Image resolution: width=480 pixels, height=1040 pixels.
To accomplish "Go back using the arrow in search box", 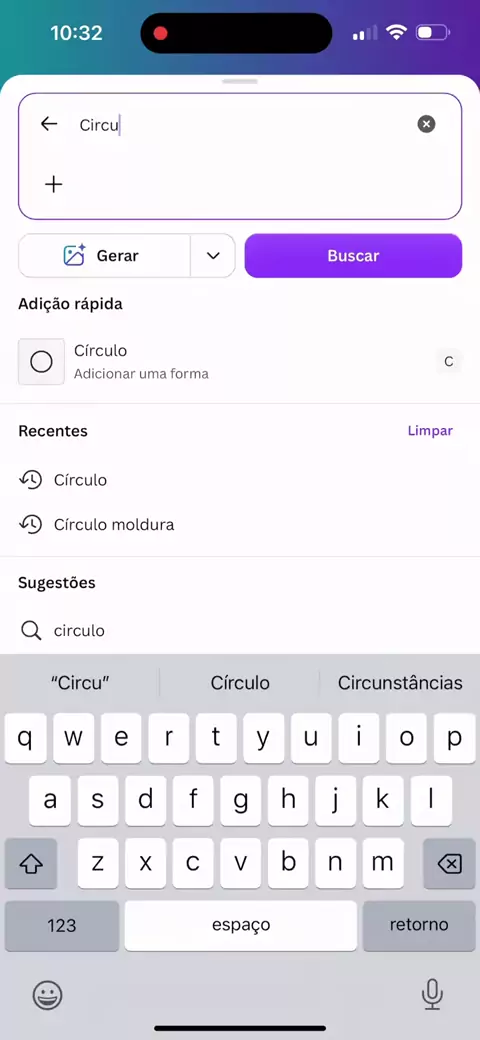I will point(49,124).
